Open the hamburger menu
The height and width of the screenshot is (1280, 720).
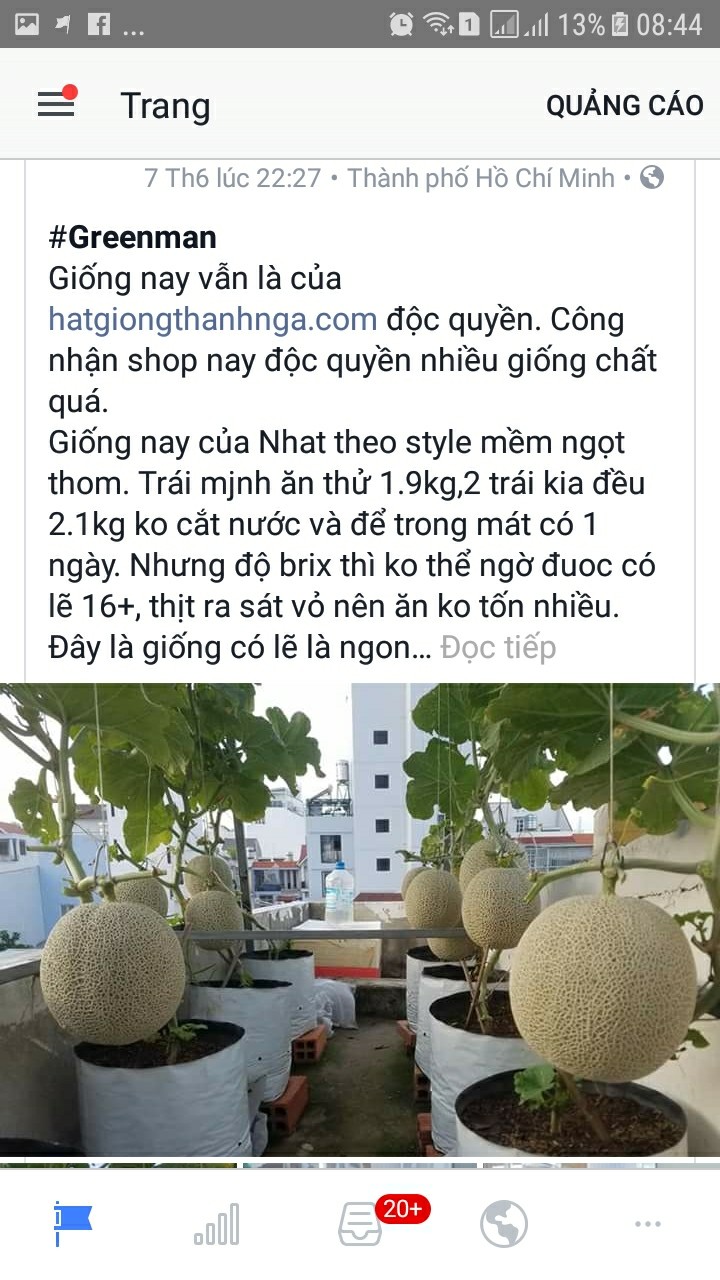pyautogui.click(x=57, y=104)
